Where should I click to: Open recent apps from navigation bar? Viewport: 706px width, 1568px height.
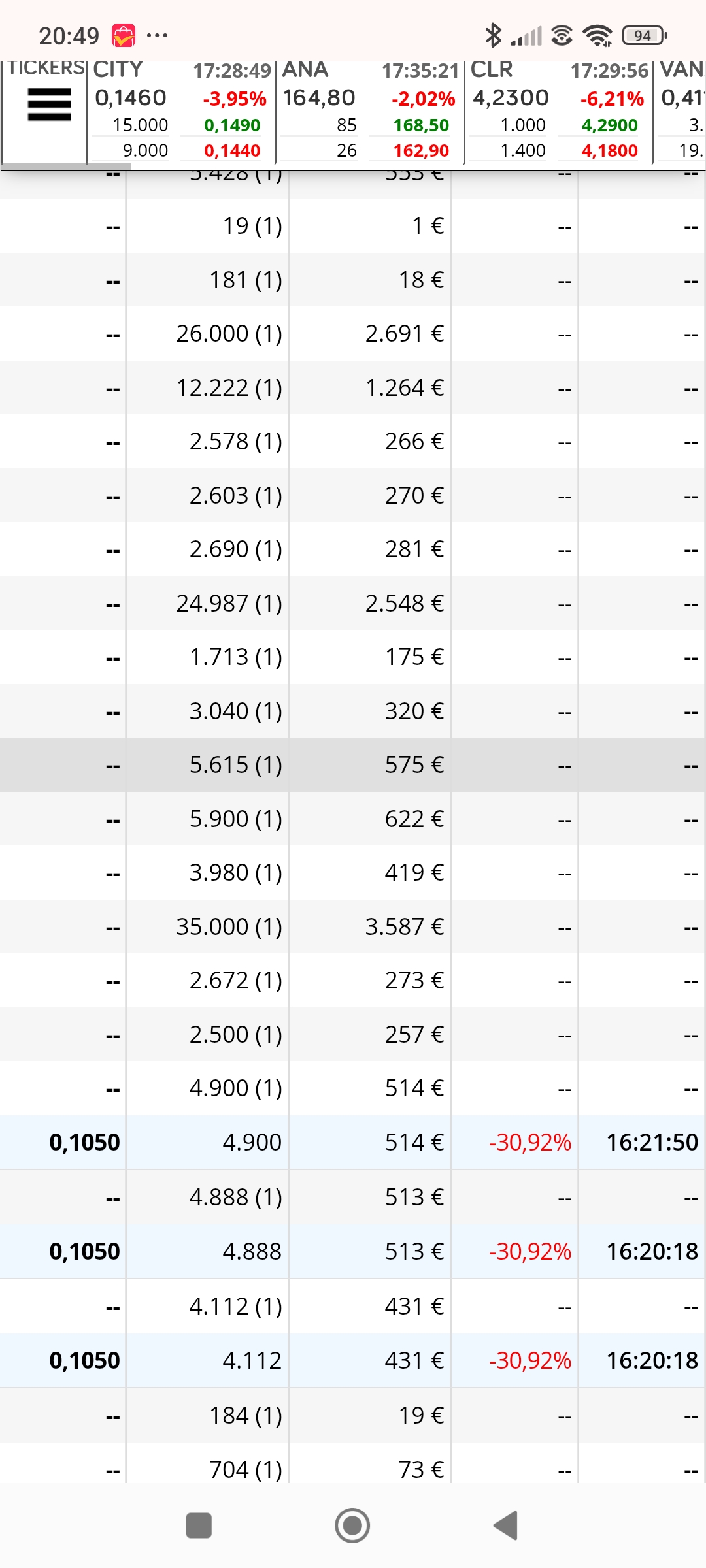coord(199,1526)
